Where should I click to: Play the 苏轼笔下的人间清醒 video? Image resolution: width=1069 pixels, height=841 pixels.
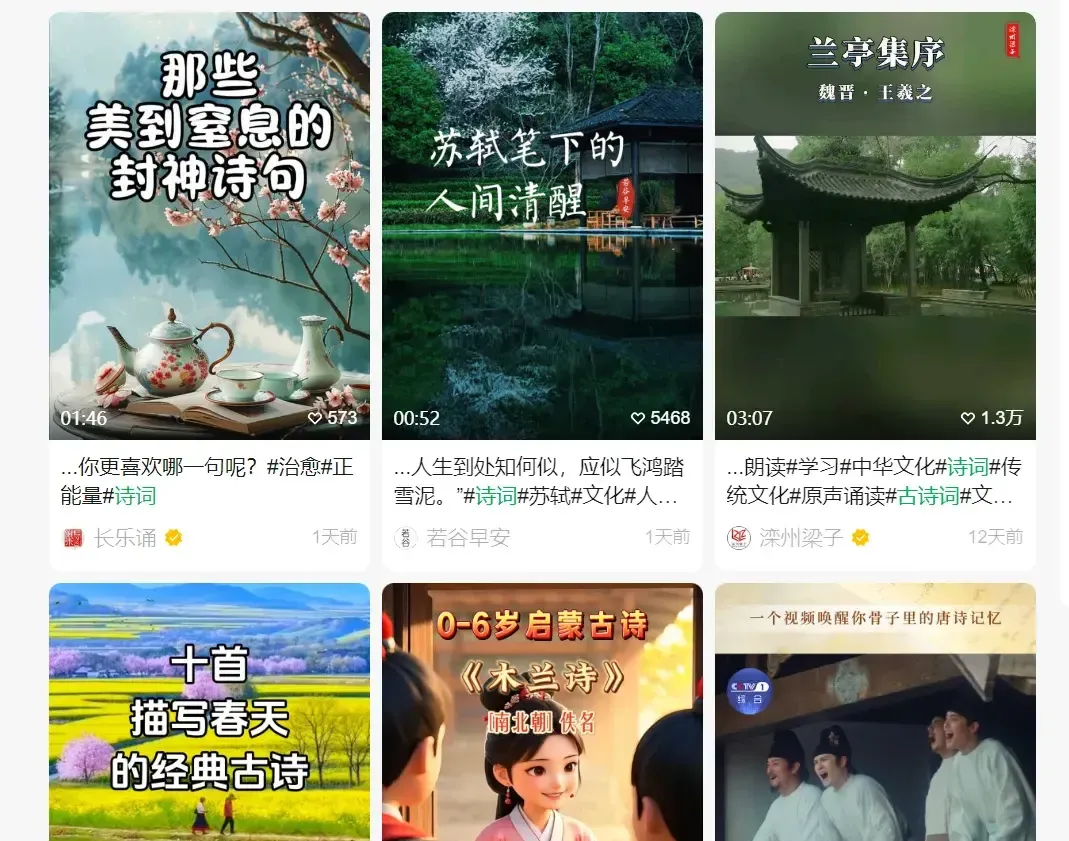542,225
